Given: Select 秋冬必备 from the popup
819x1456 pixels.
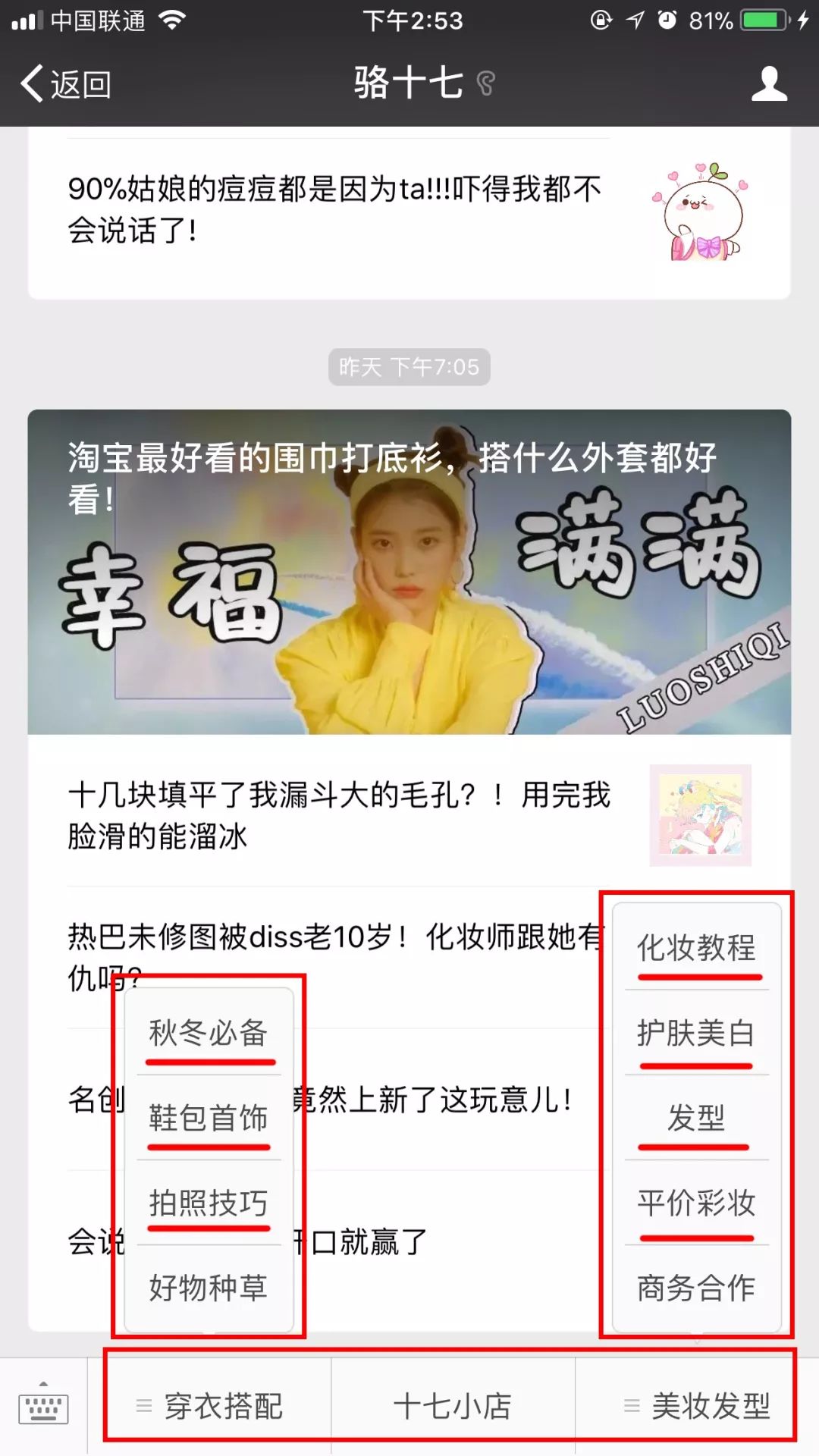Looking at the screenshot, I should coord(209,1033).
